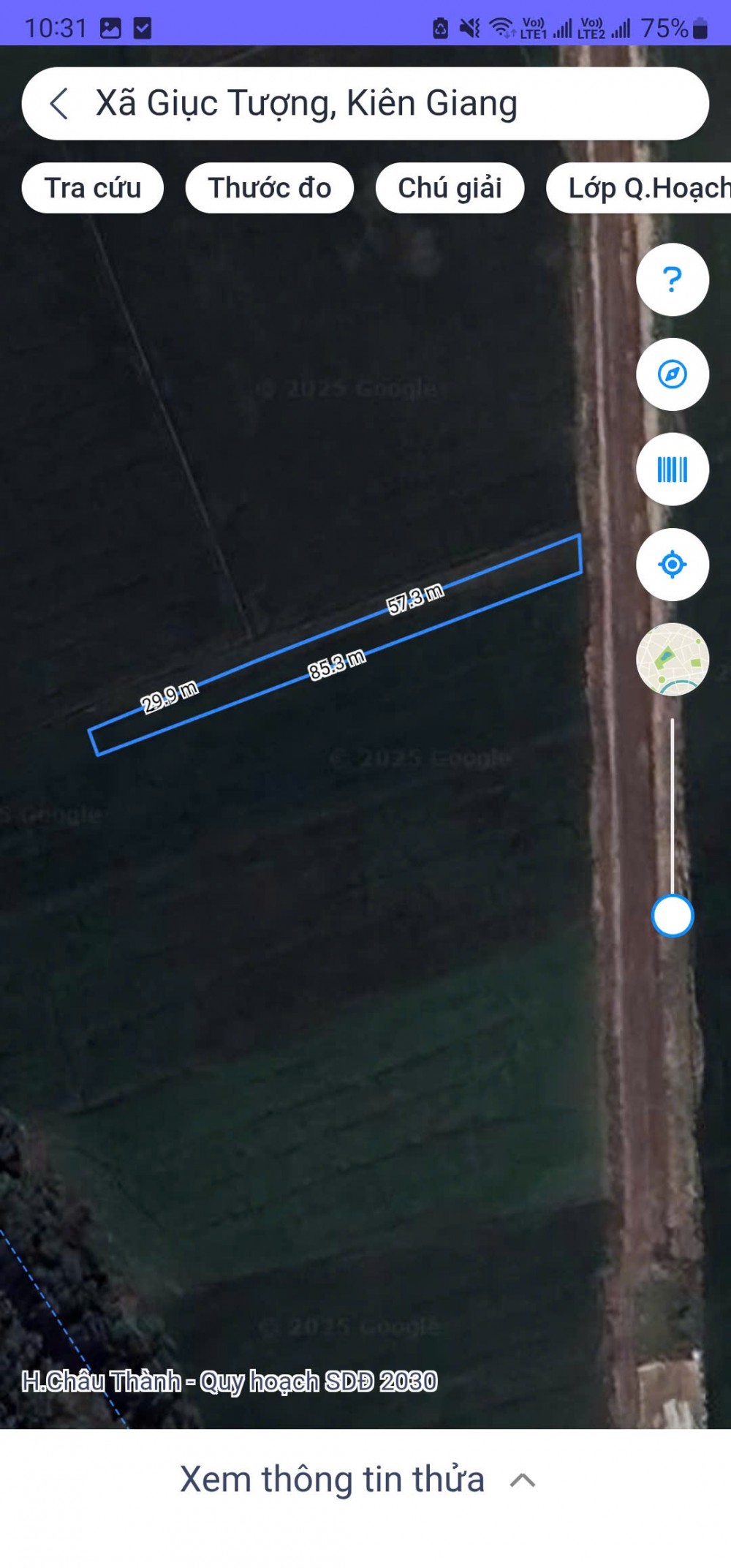
Task: Tap the barcode-style stripes button
Action: pyautogui.click(x=672, y=470)
